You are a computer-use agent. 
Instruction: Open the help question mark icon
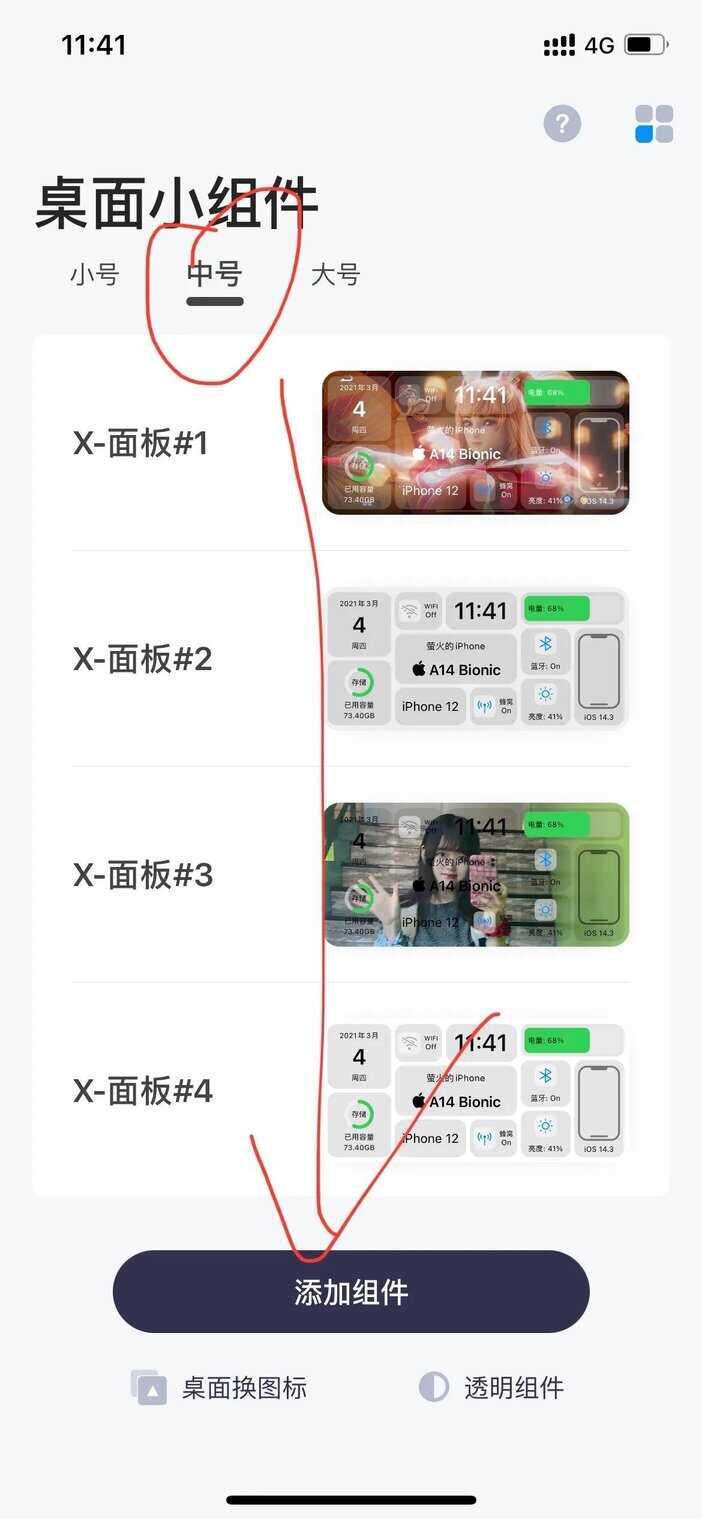tap(562, 124)
